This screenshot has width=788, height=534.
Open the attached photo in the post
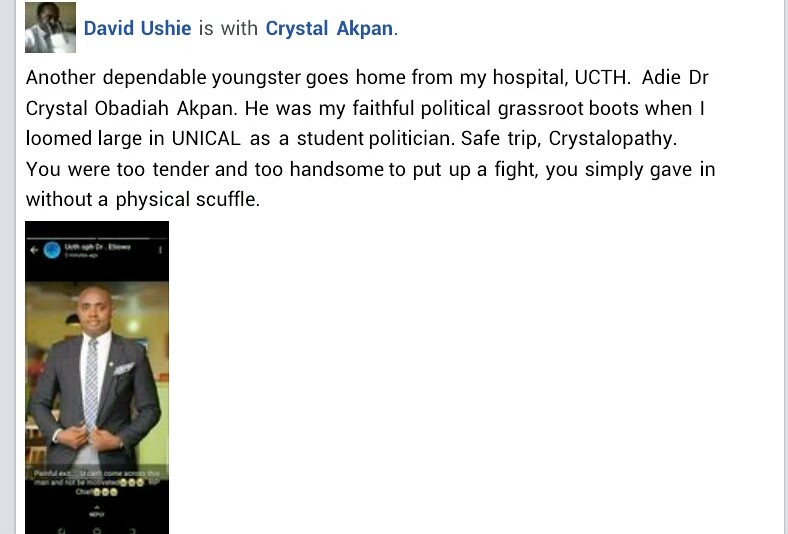coord(97,377)
